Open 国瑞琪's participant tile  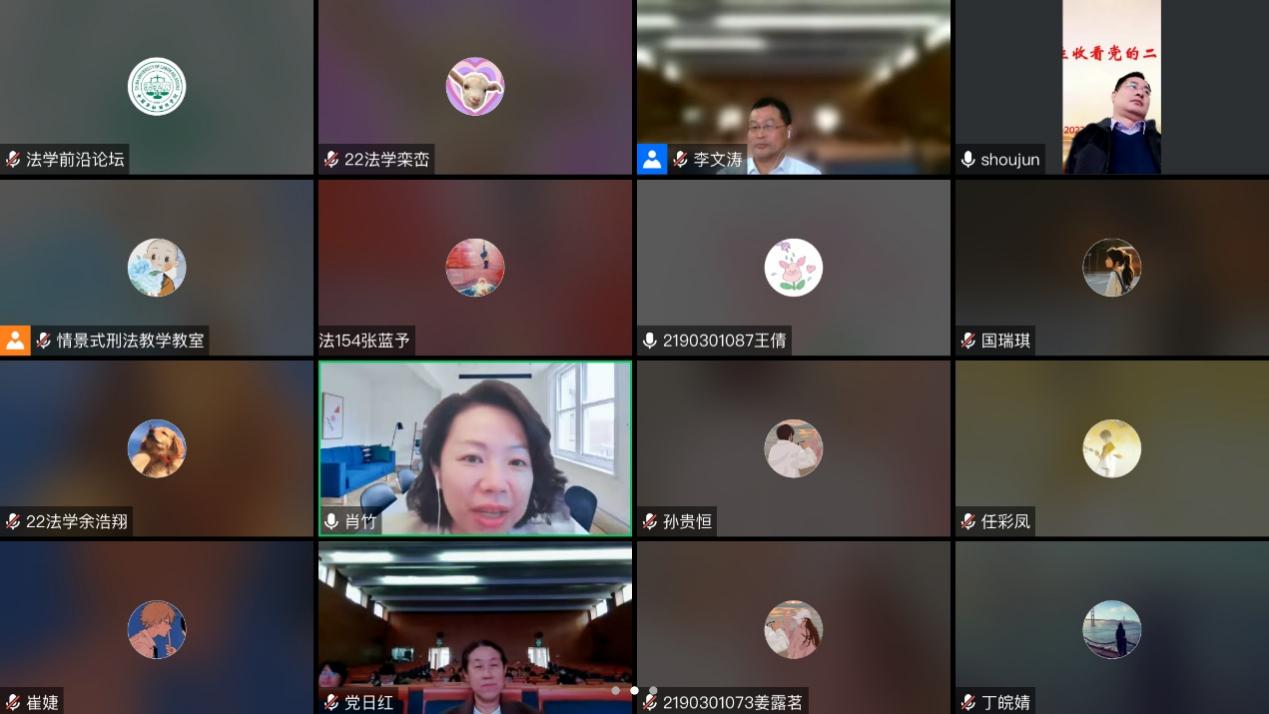click(x=1111, y=267)
